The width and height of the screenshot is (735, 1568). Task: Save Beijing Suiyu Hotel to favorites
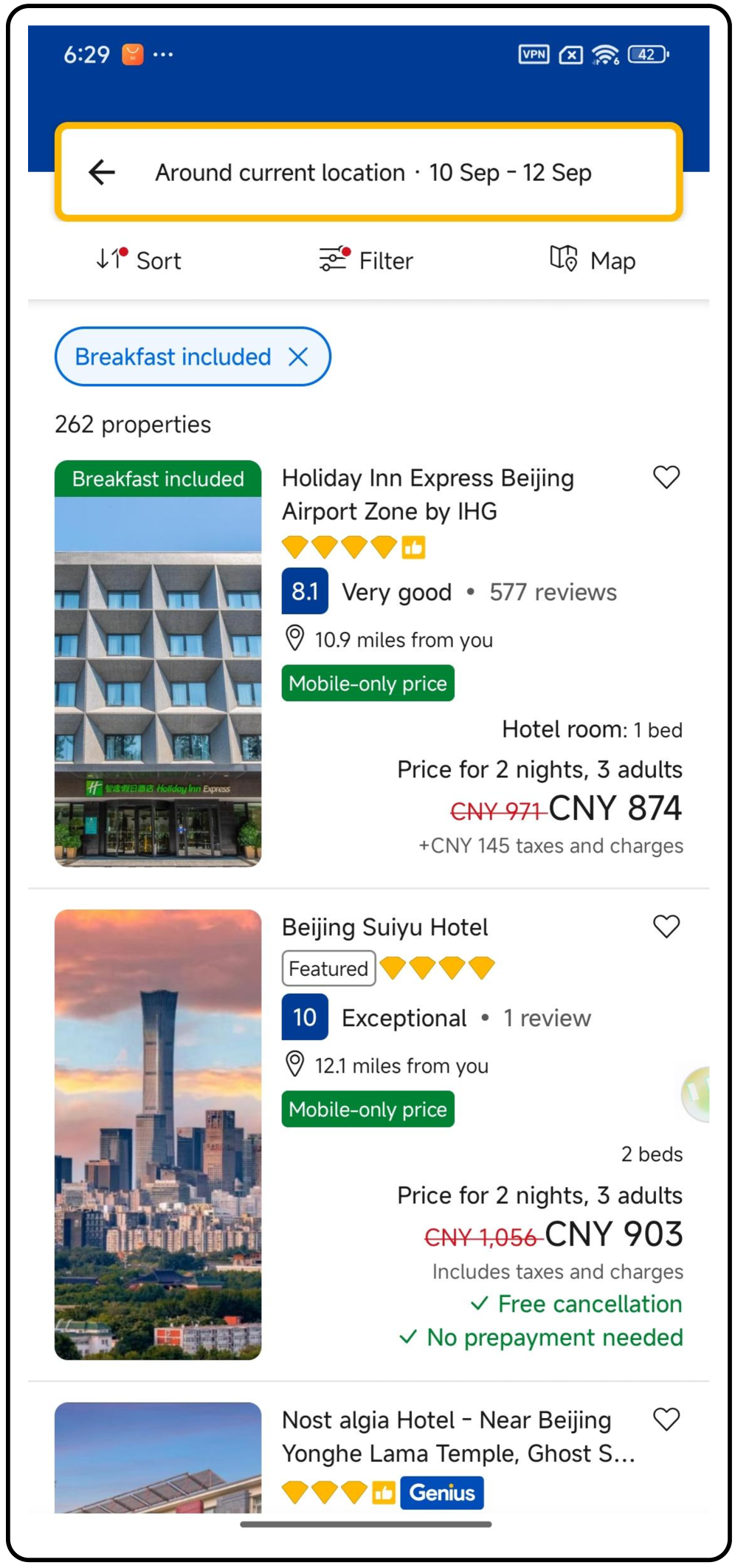tap(666, 926)
